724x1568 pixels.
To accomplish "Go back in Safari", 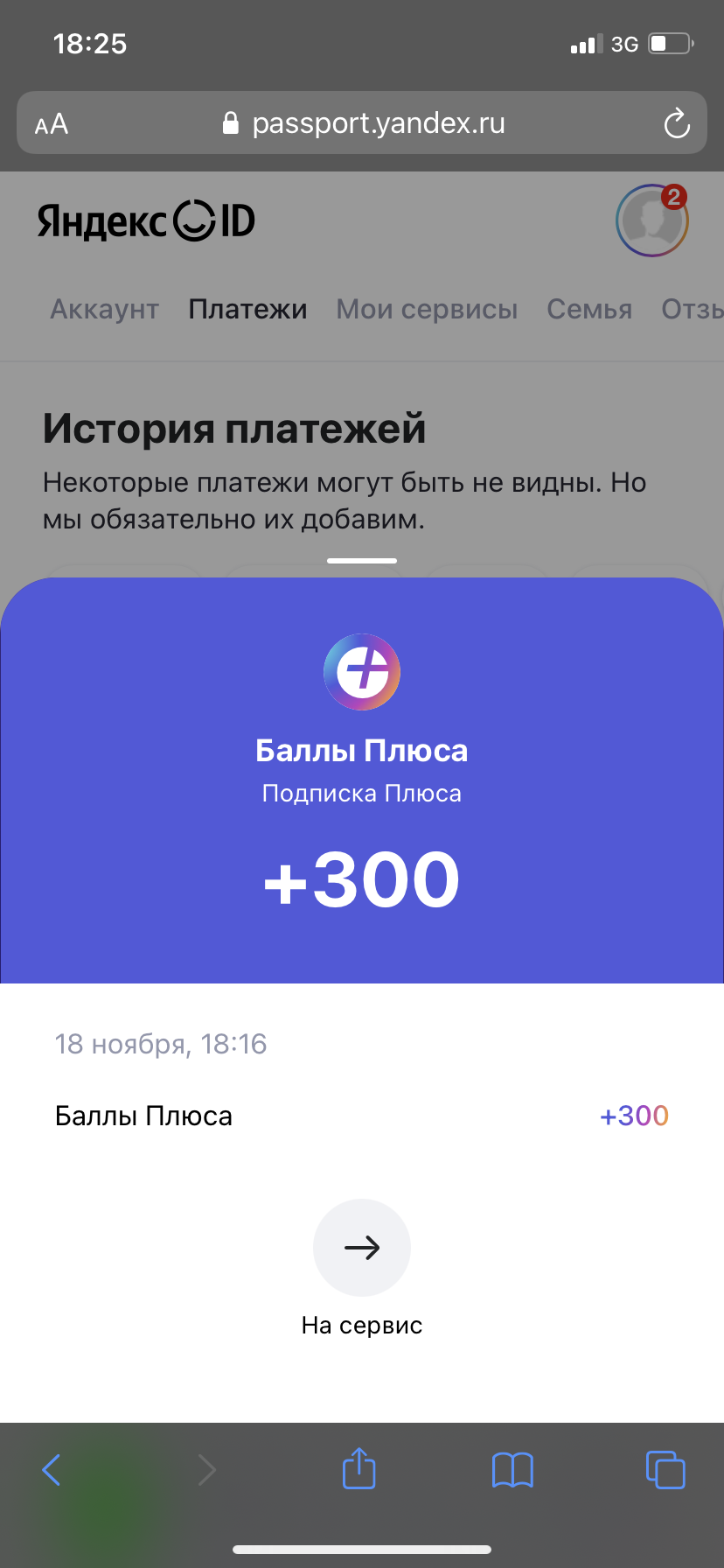I will click(x=52, y=1470).
